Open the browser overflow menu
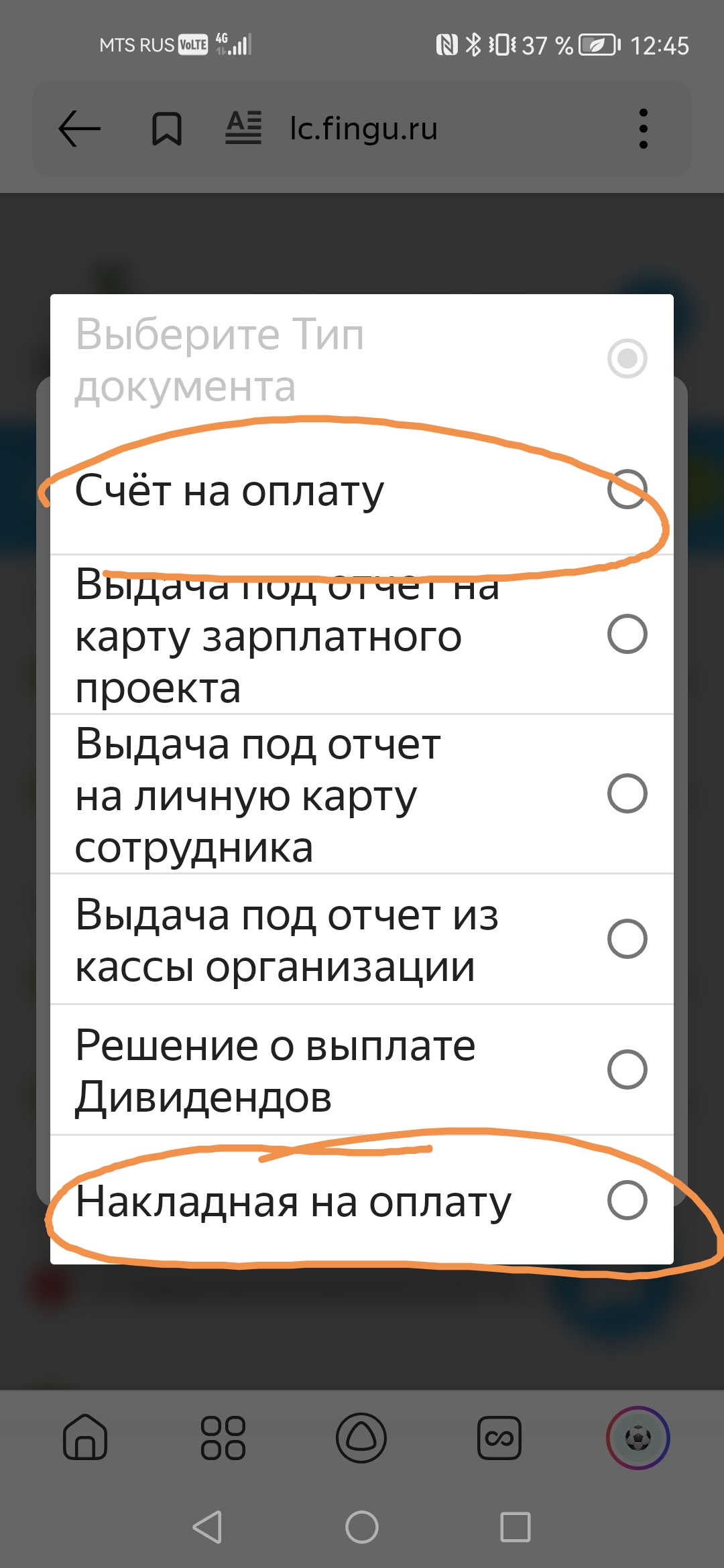 (x=643, y=129)
